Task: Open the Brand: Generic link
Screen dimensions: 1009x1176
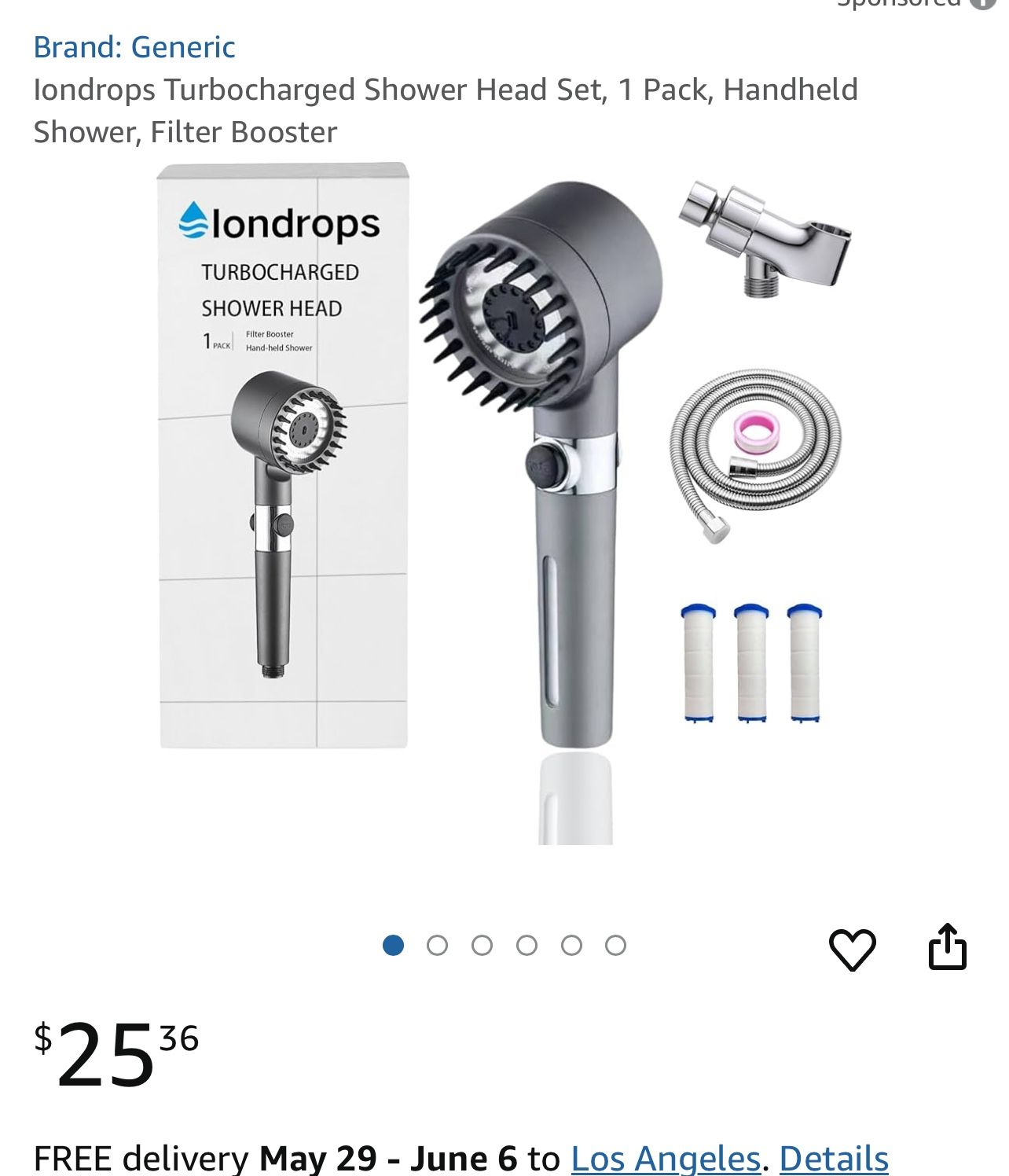Action: [134, 47]
